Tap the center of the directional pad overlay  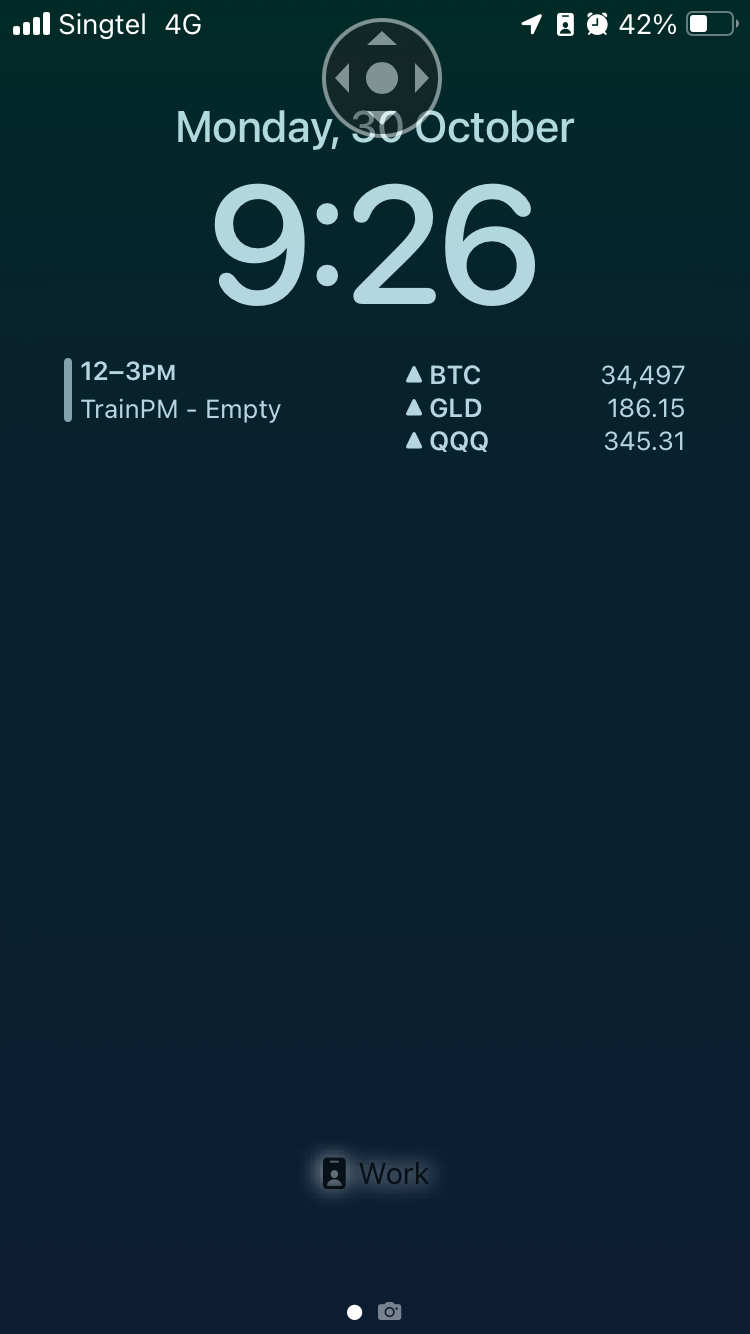381,78
